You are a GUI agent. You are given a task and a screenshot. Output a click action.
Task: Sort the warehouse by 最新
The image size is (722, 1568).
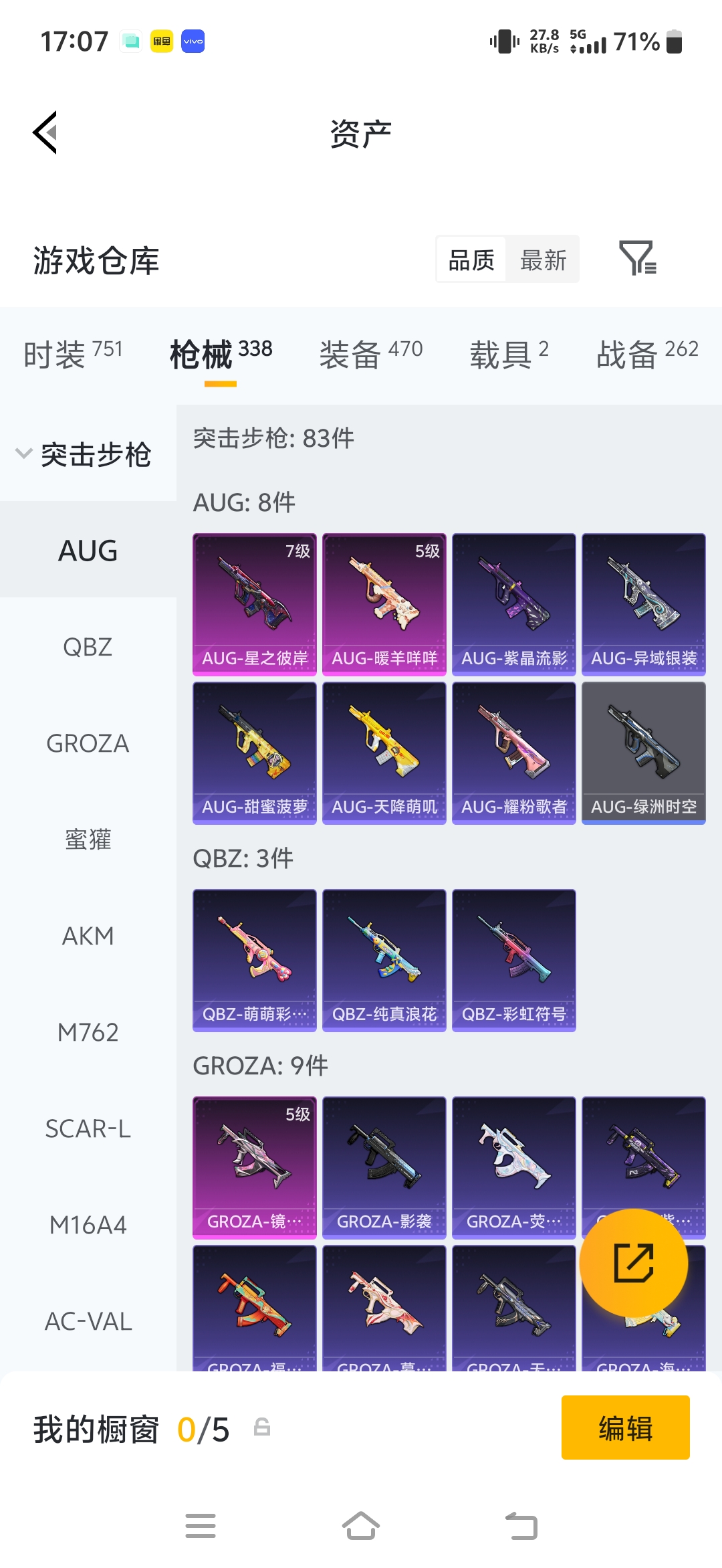tap(543, 260)
